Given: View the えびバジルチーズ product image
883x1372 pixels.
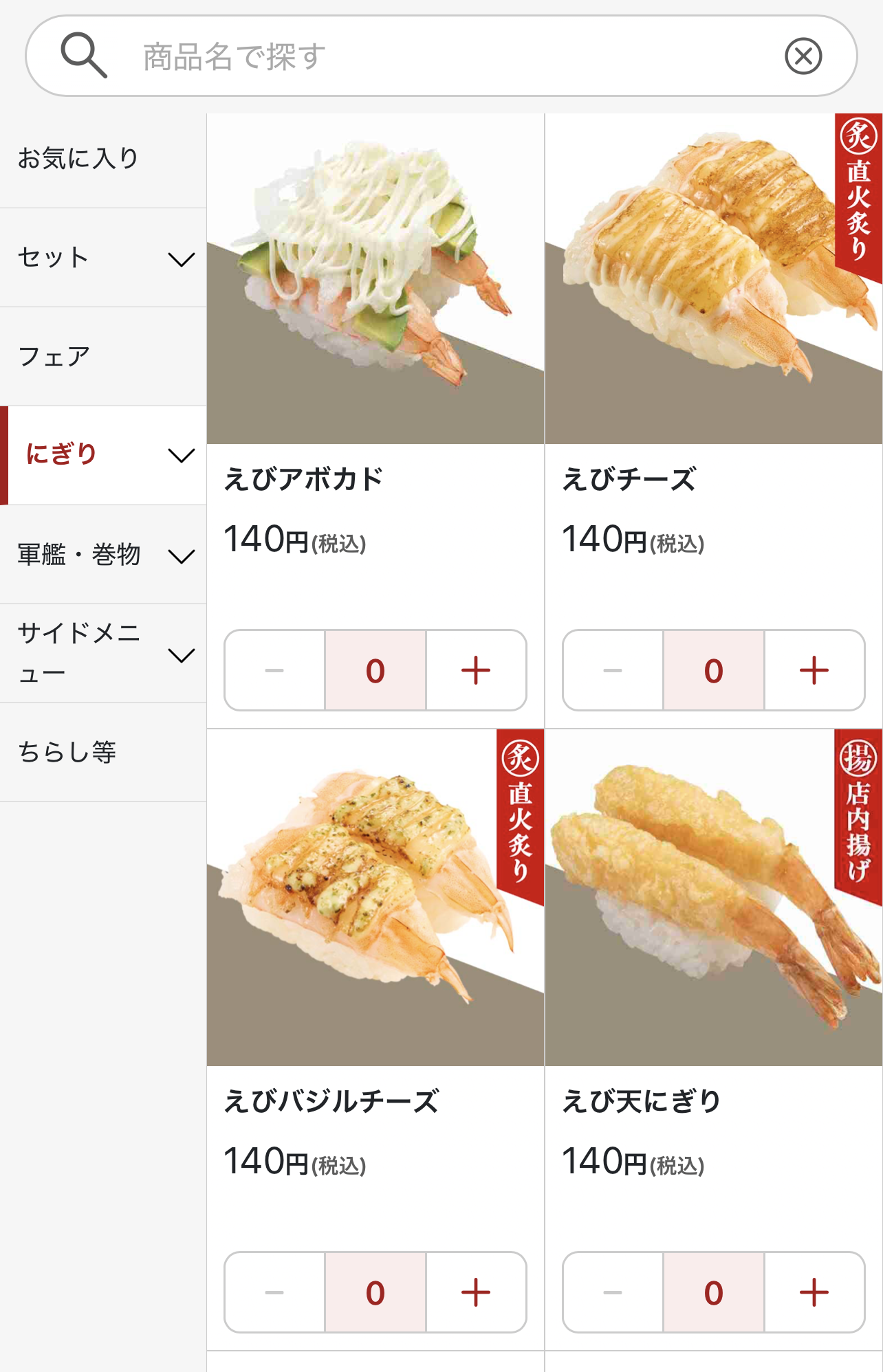Looking at the screenshot, I should (x=375, y=898).
